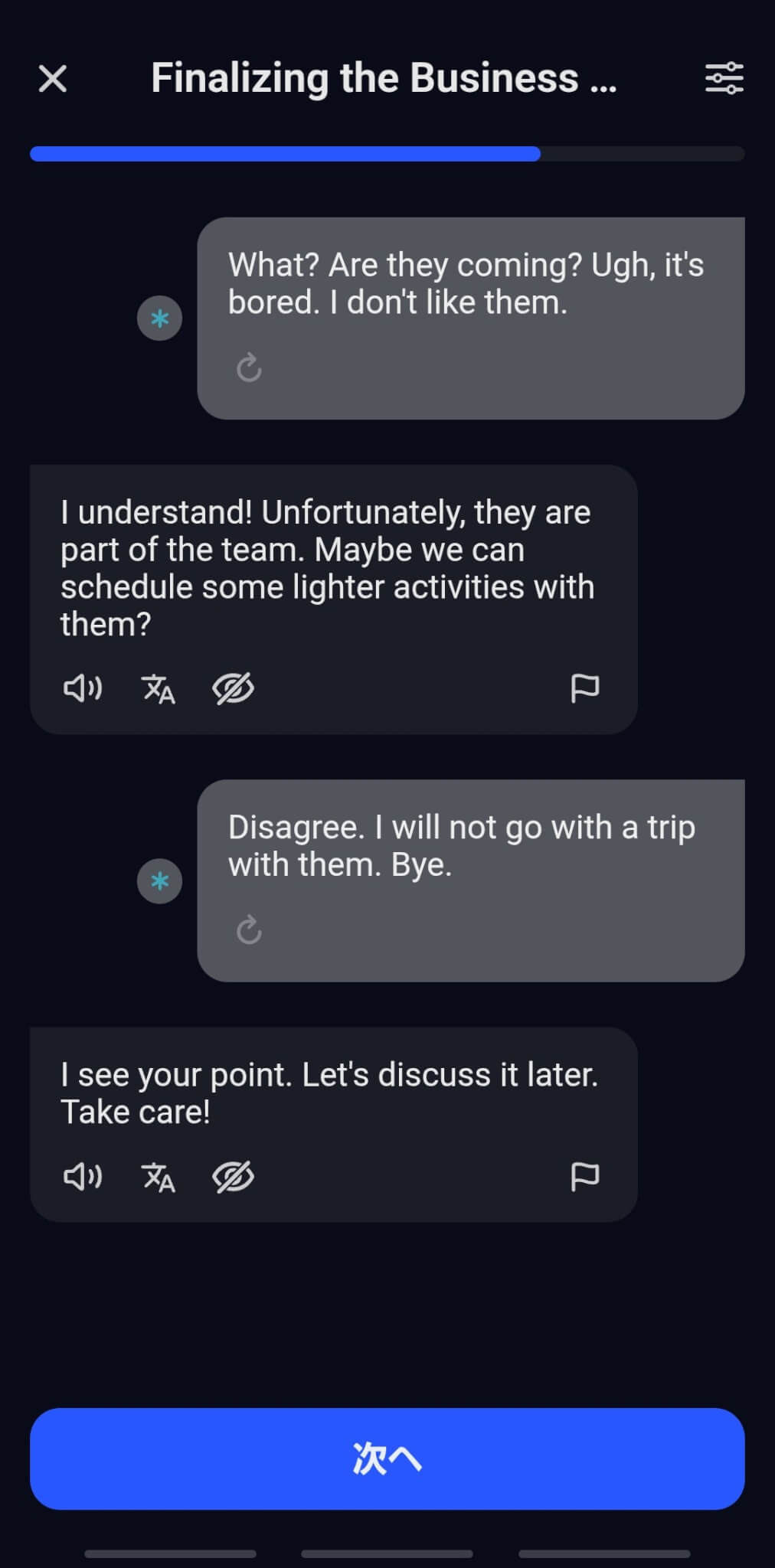Translate the "Take care!" message
Viewport: 775px width, 1568px height.
[x=159, y=1176]
